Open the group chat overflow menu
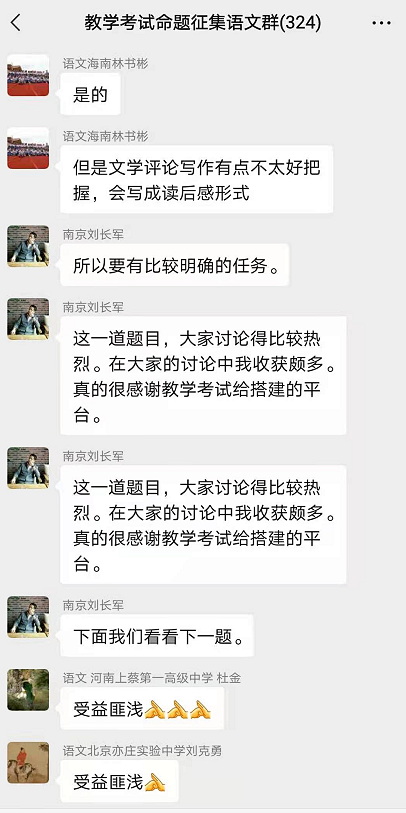Image resolution: width=406 pixels, height=813 pixels. [x=382, y=23]
